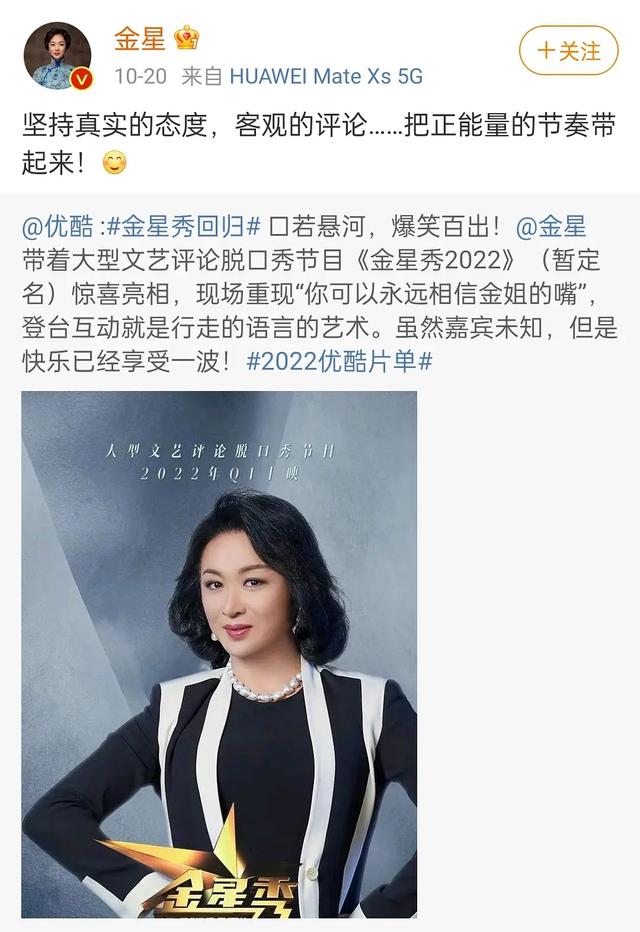
Task: Open the #金星秀回归# hashtag topic
Action: point(187,226)
